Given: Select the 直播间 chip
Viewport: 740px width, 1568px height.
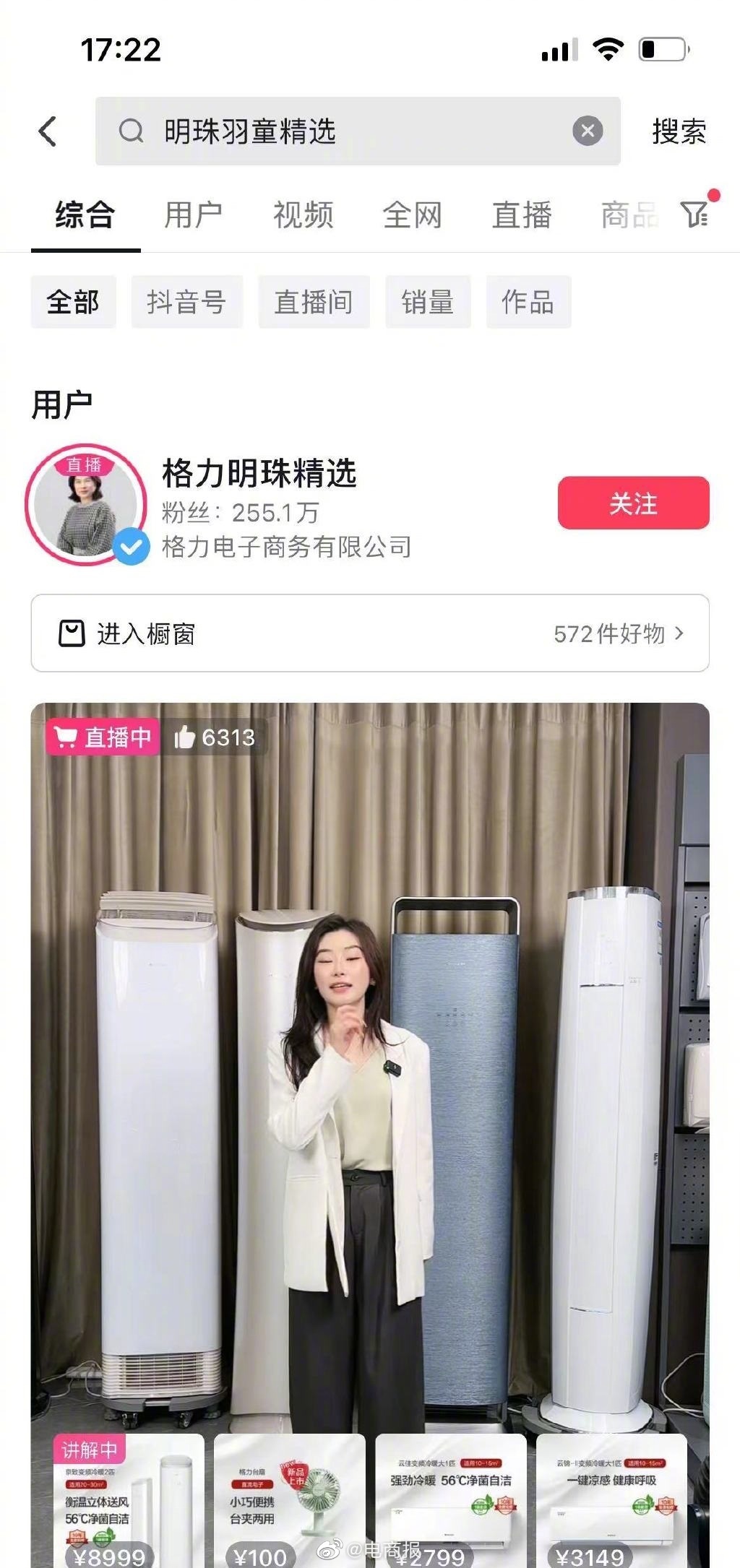Looking at the screenshot, I should pos(314,302).
